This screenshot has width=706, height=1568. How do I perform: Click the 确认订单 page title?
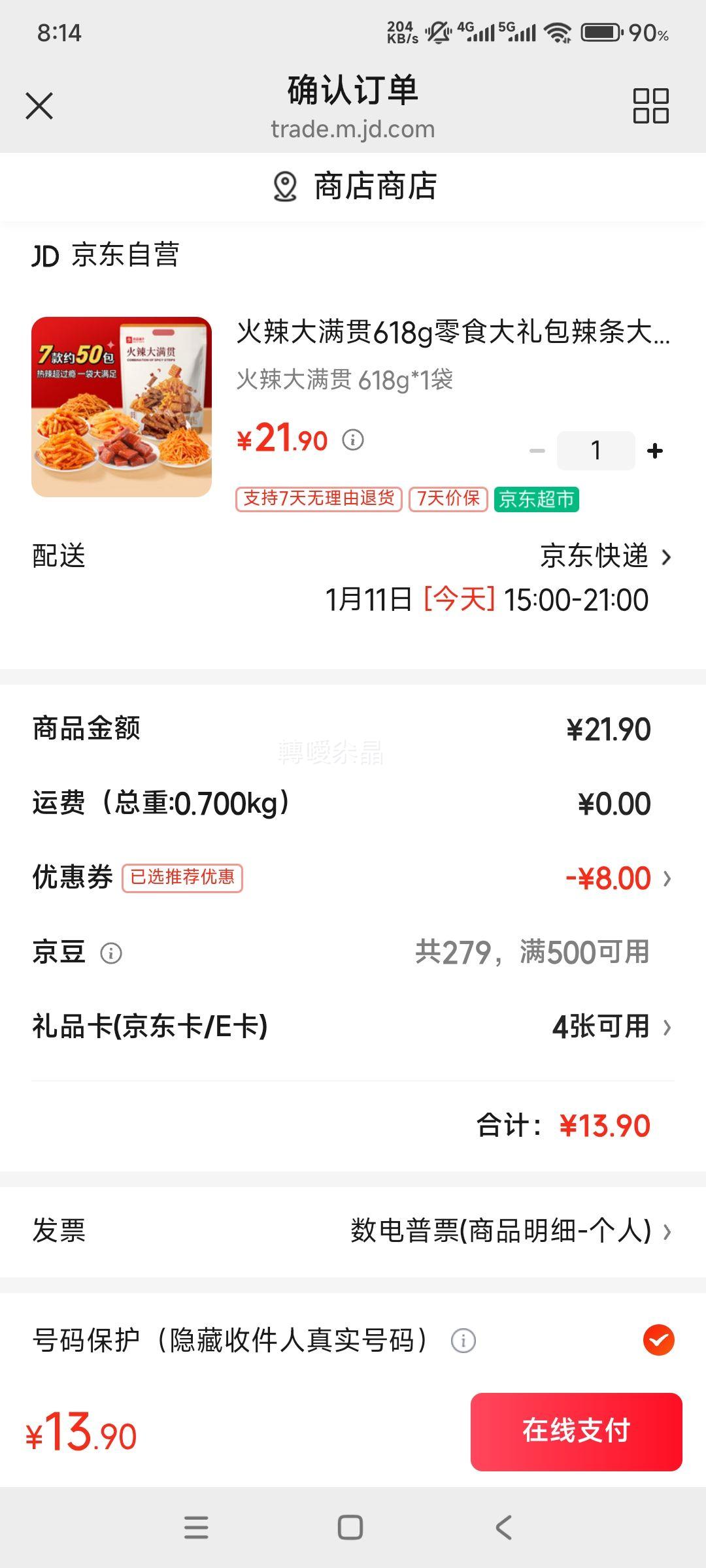point(352,91)
